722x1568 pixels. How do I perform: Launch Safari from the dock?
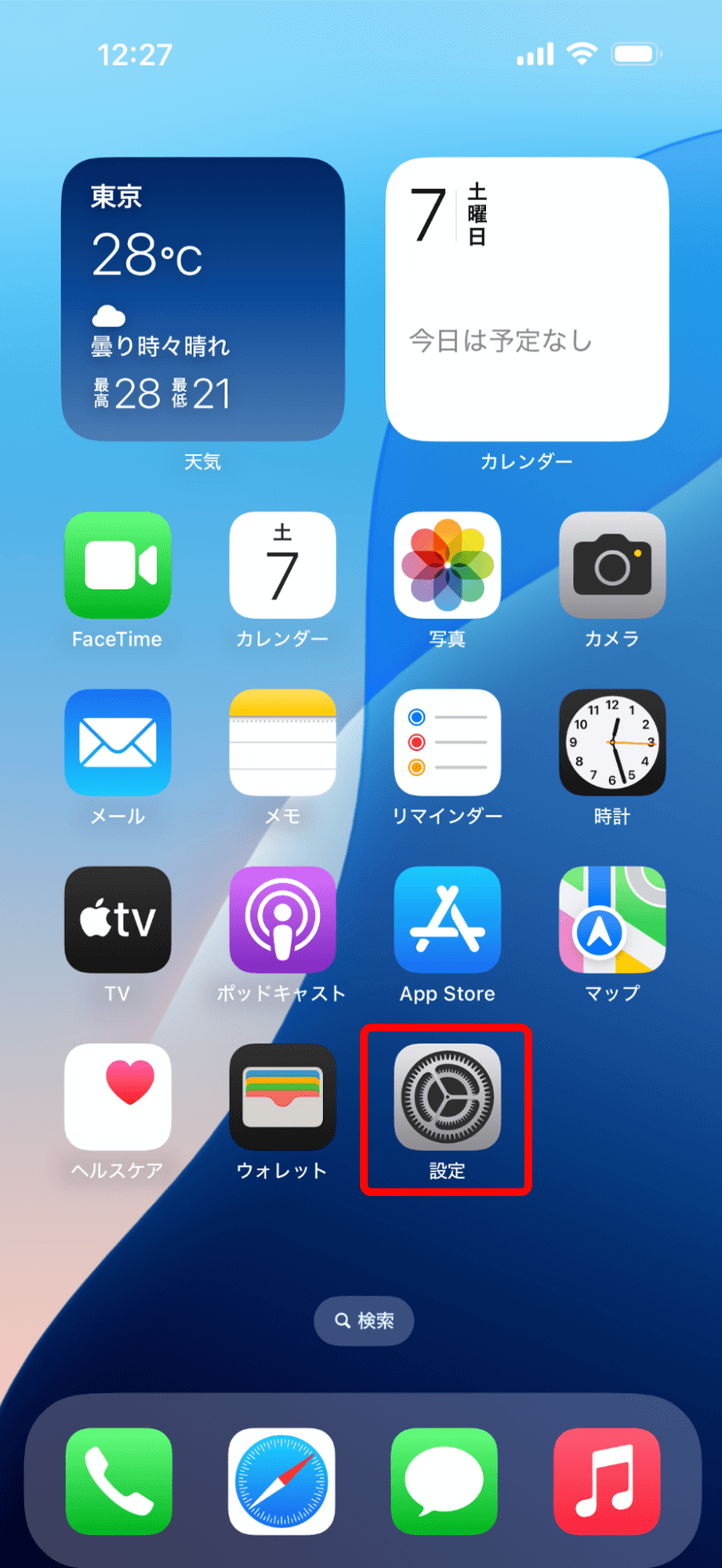tap(281, 1481)
